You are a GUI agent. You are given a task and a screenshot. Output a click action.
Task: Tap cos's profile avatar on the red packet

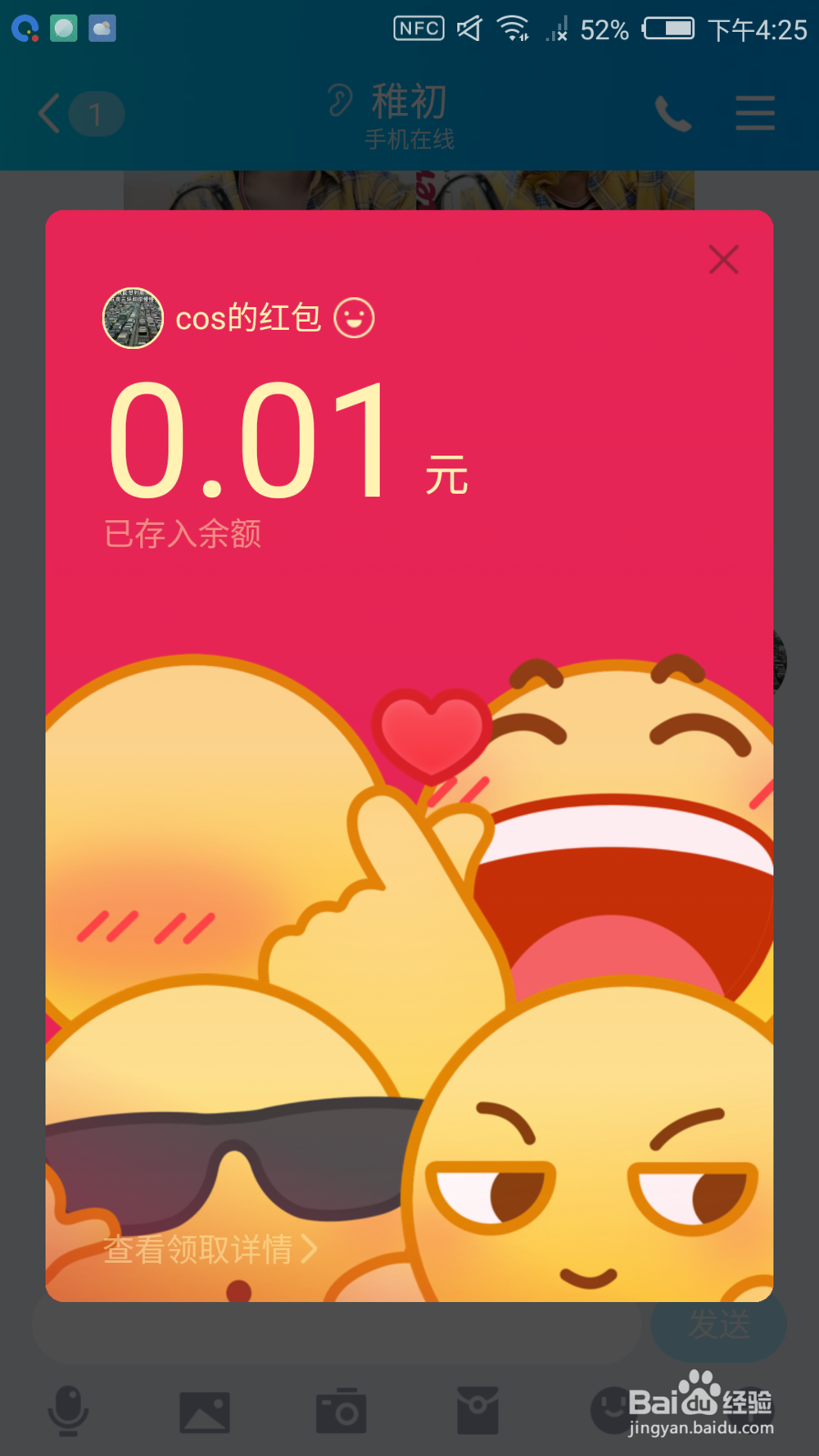[x=132, y=319]
